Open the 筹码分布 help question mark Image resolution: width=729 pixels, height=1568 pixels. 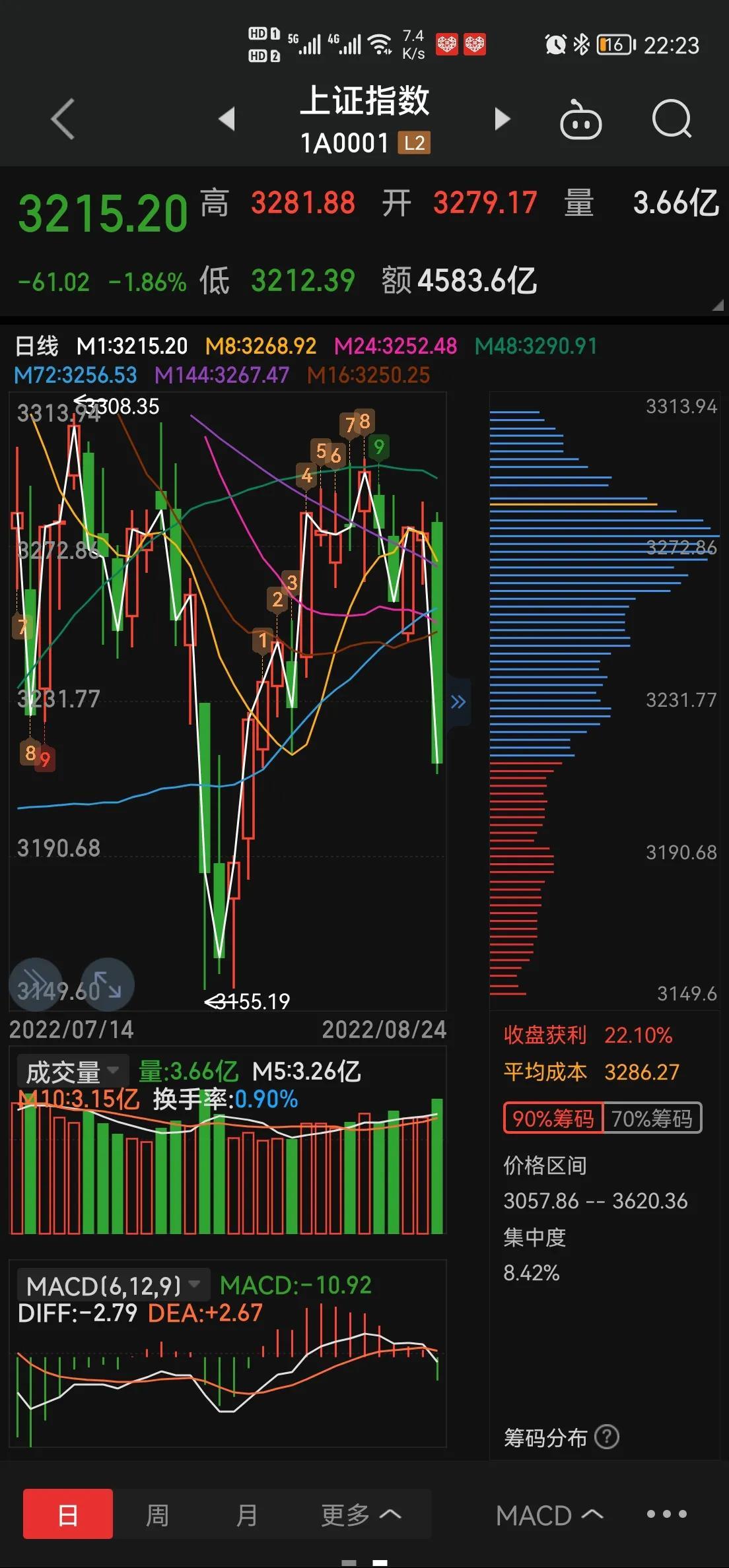(606, 1437)
